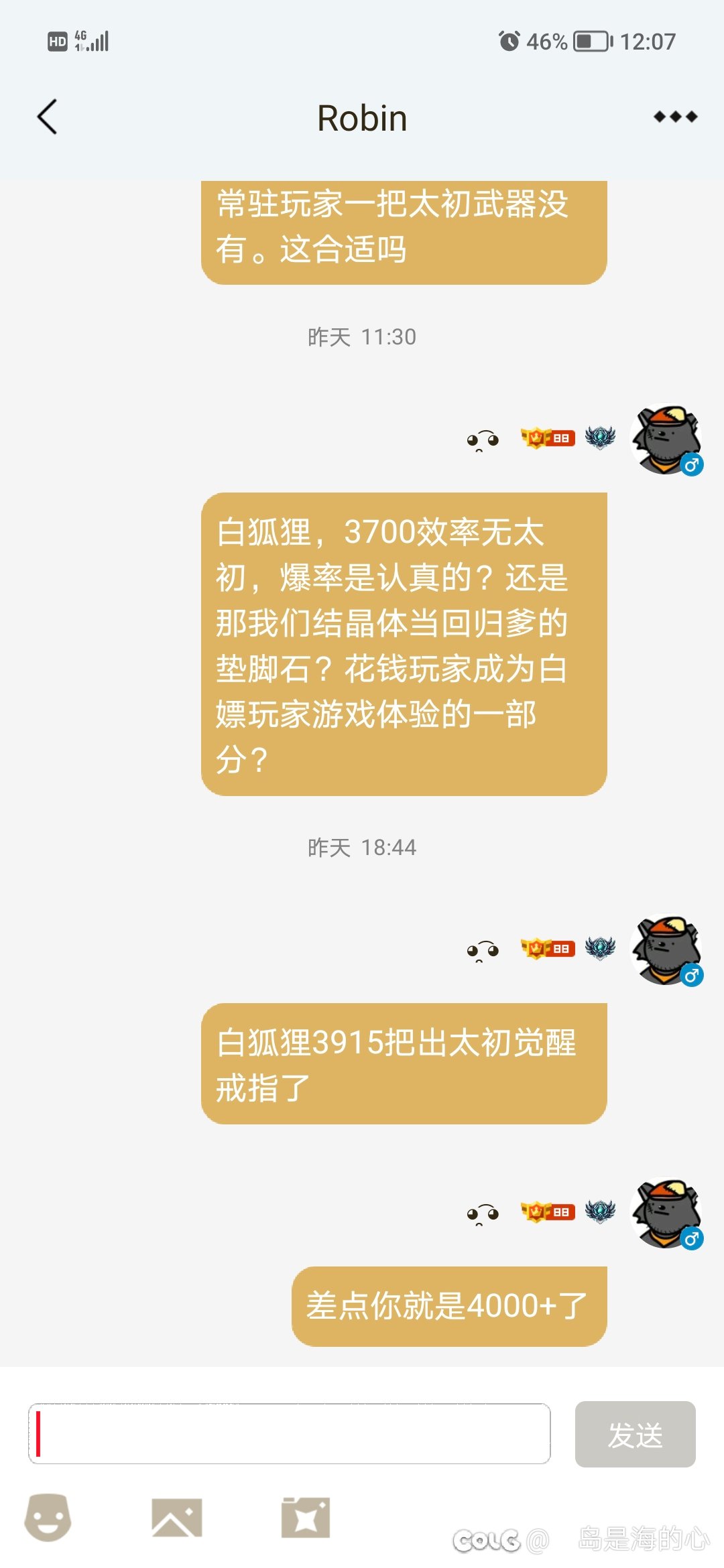This screenshot has width=724, height=1568.
Task: Tap the message input field
Action: point(289,1433)
